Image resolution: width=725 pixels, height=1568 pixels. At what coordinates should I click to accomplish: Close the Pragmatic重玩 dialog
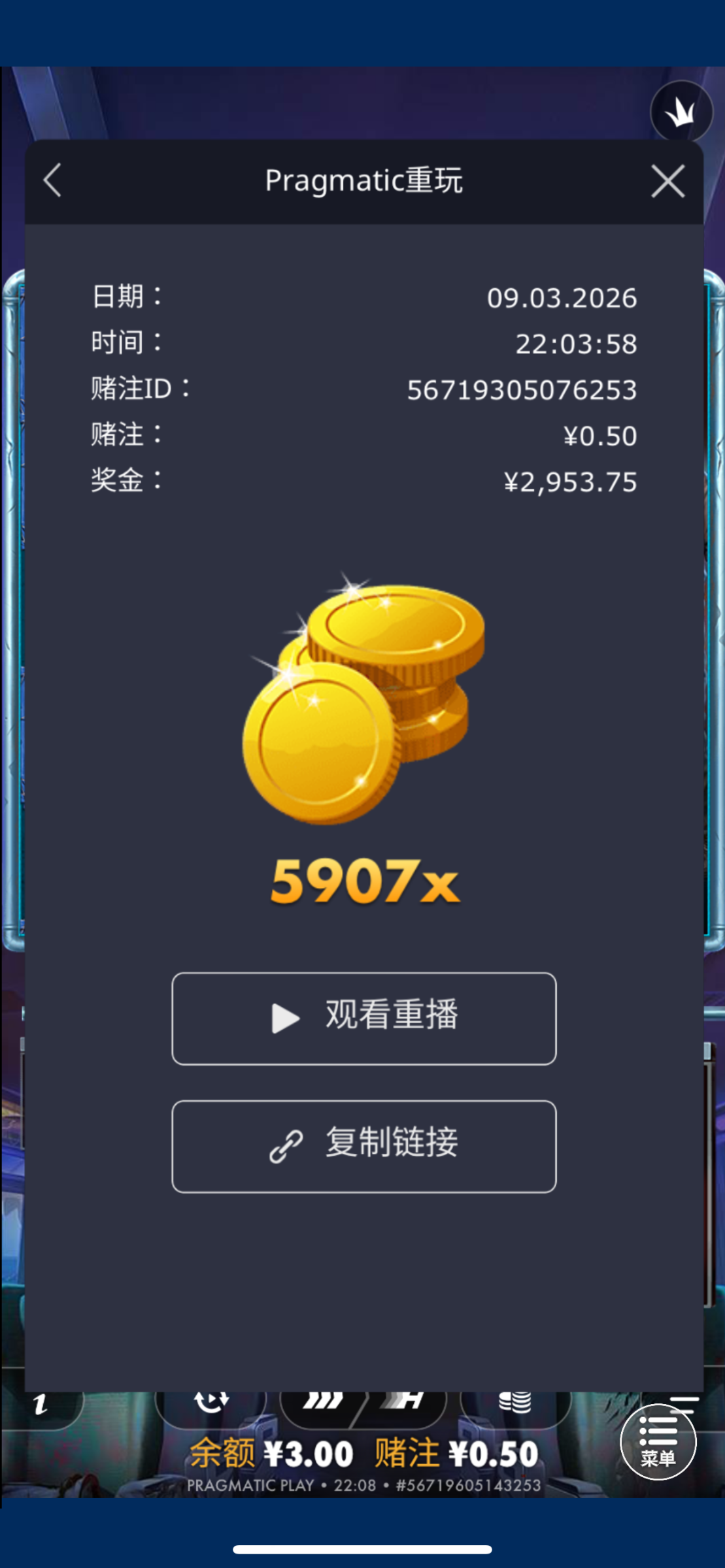coord(667,181)
